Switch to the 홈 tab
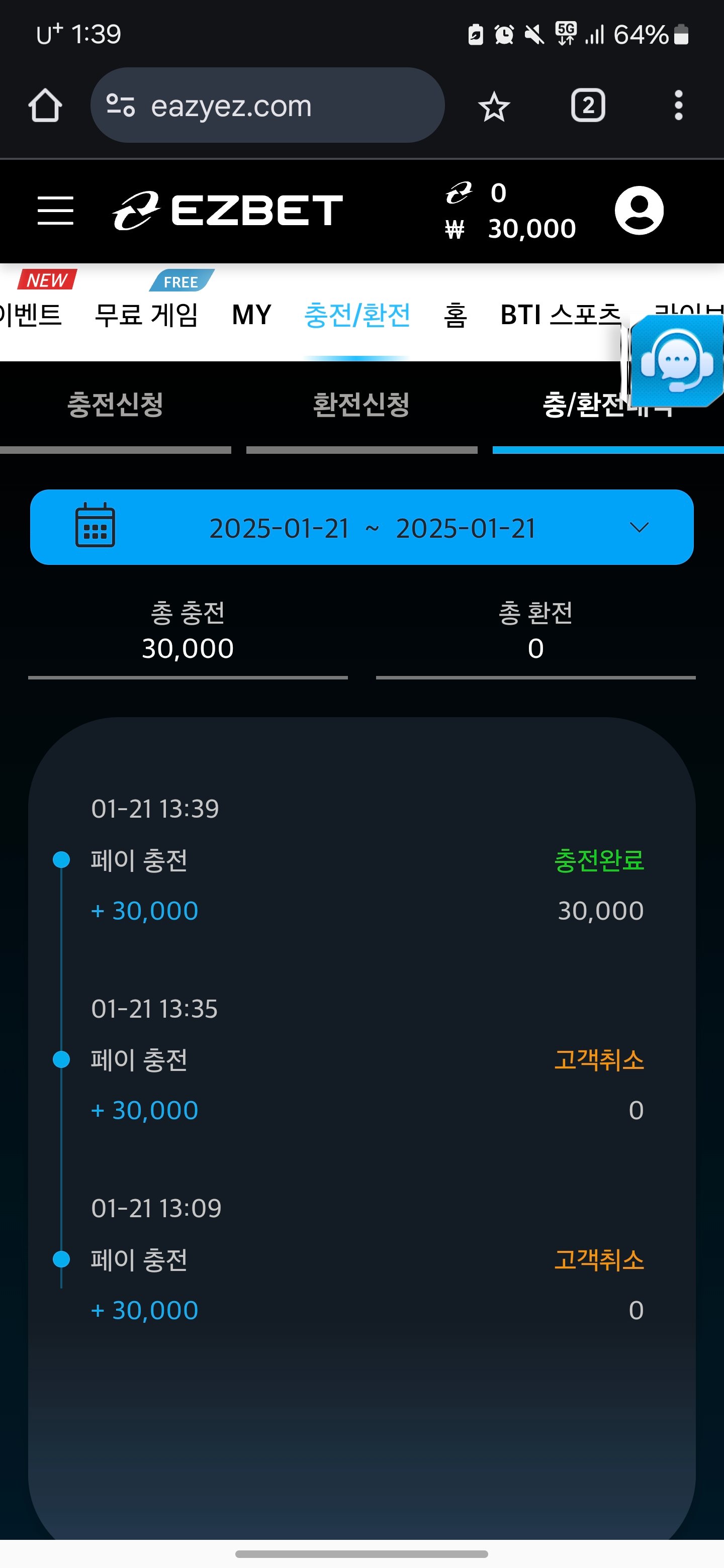Viewport: 724px width, 1568px height. [455, 315]
